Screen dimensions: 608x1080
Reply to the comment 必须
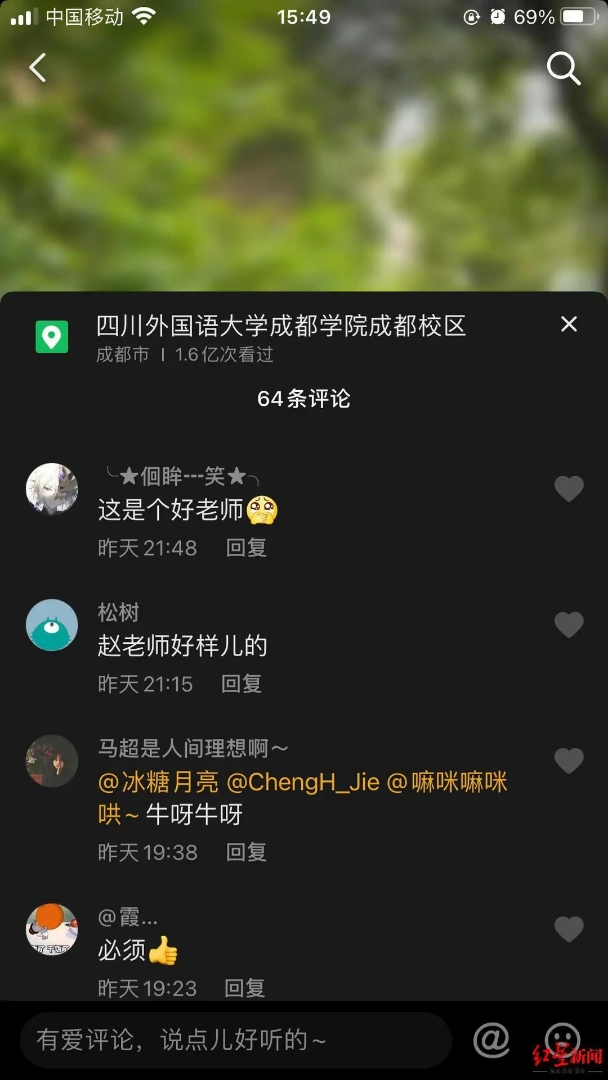tap(244, 988)
